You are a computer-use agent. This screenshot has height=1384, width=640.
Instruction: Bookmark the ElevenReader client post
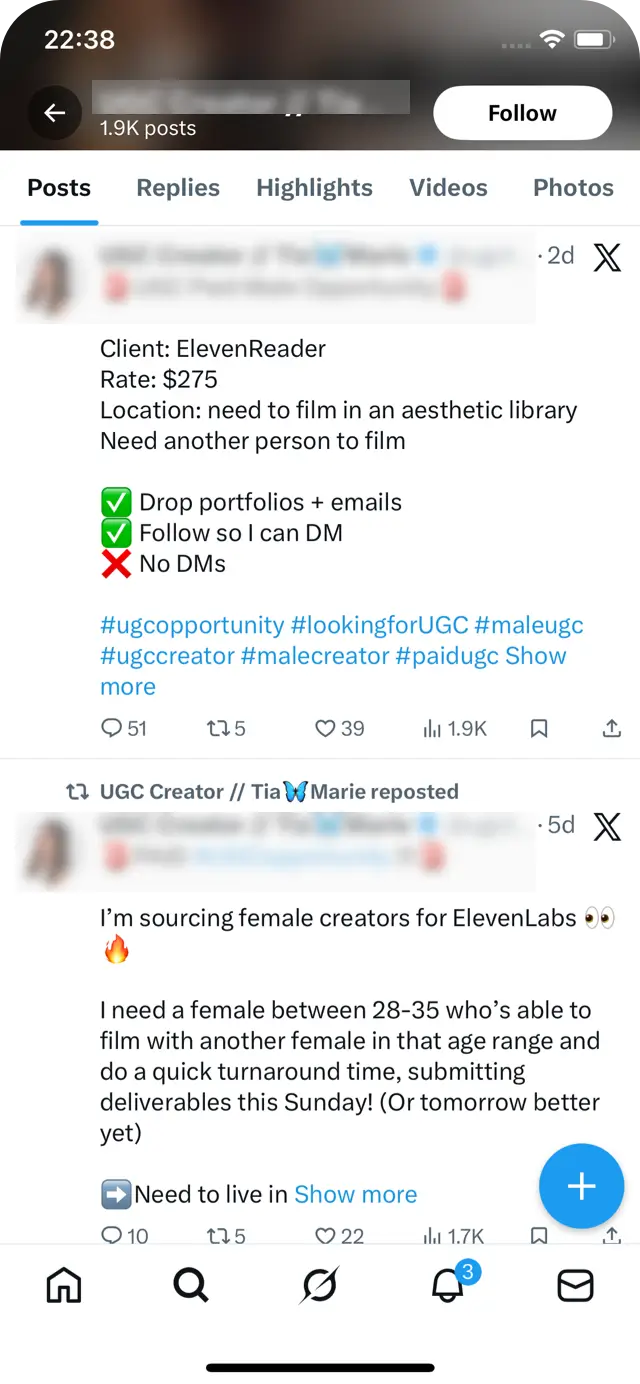(x=538, y=729)
